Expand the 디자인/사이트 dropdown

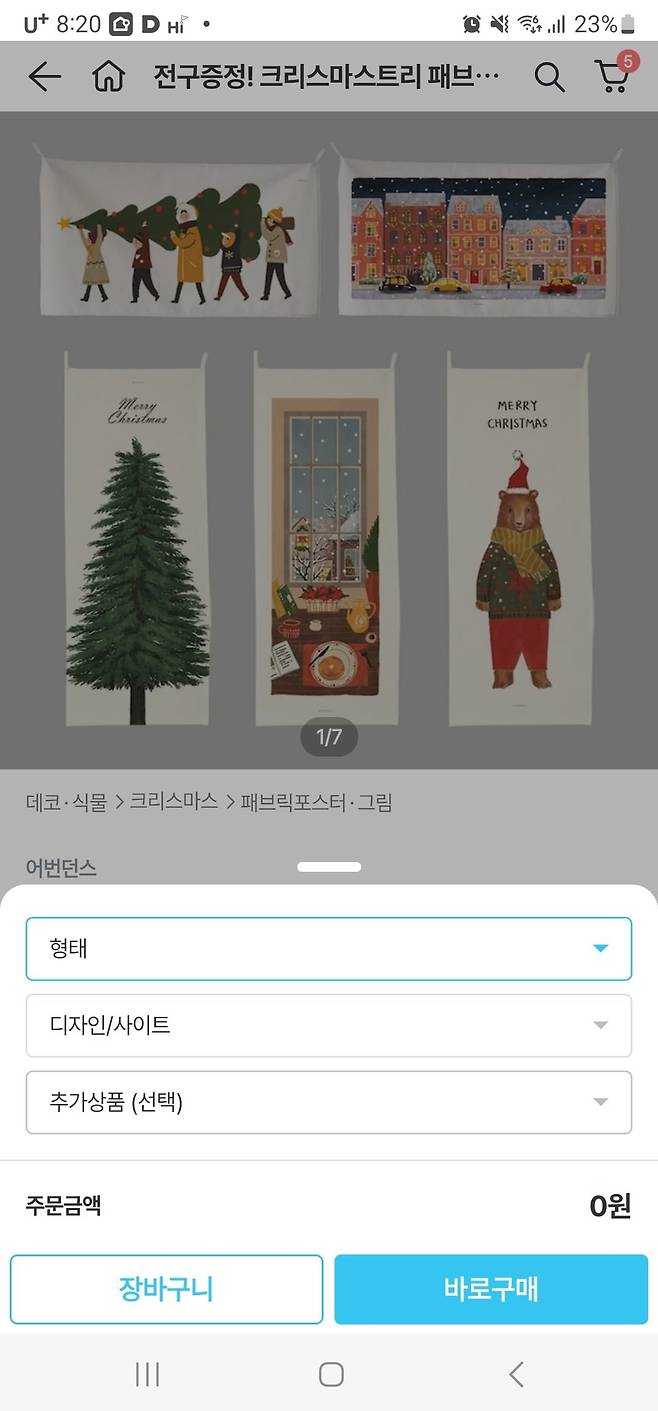tap(328, 1025)
